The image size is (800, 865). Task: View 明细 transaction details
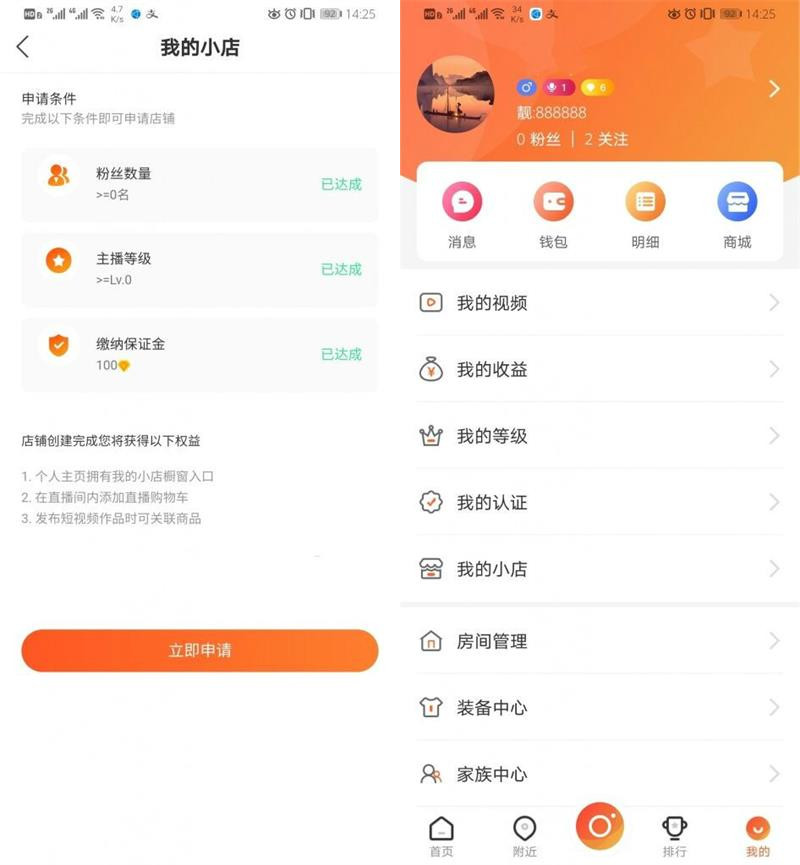pos(645,214)
